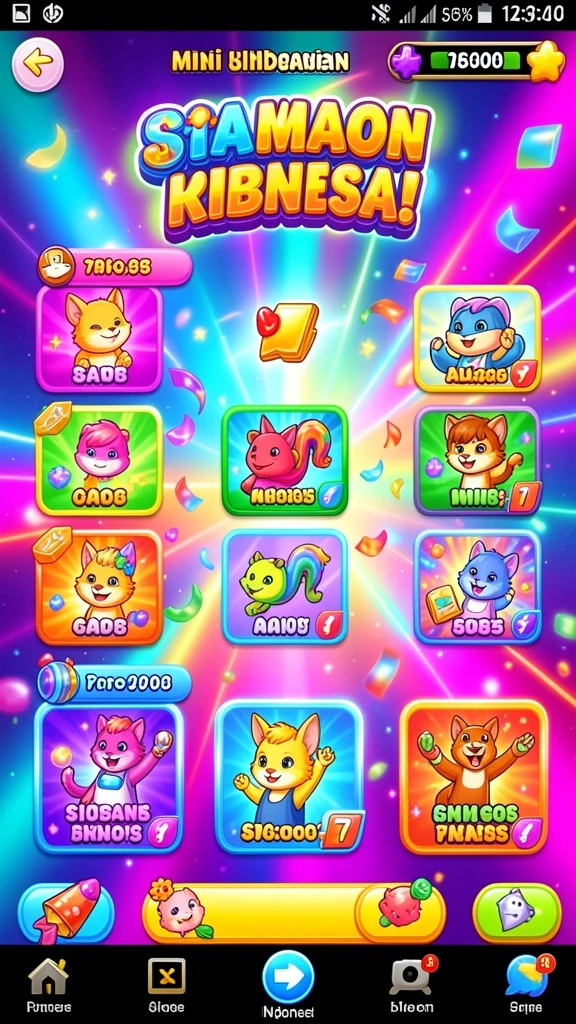Open the red squirrel card labeled NHOIOS

tap(285, 460)
